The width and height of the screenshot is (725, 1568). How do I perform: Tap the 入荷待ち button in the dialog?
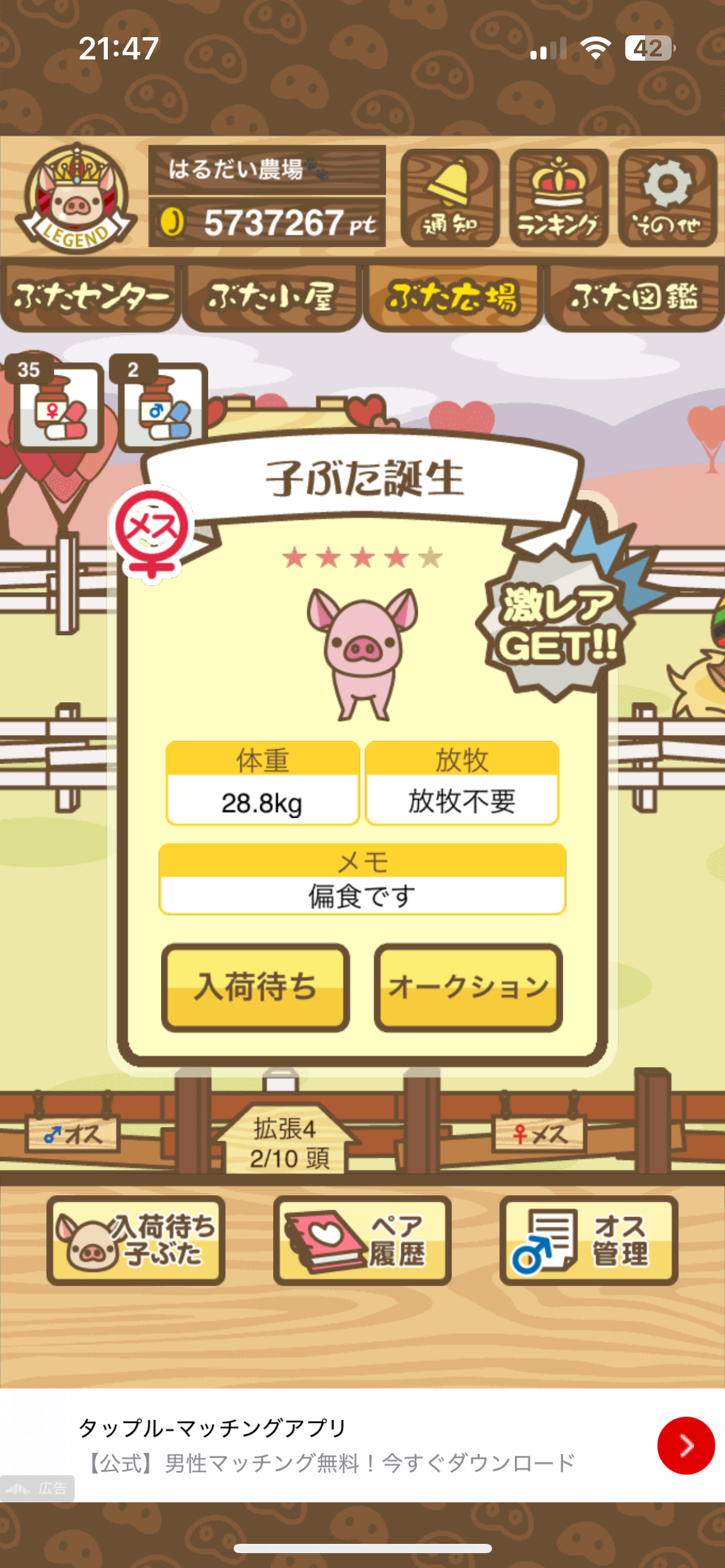(x=255, y=987)
